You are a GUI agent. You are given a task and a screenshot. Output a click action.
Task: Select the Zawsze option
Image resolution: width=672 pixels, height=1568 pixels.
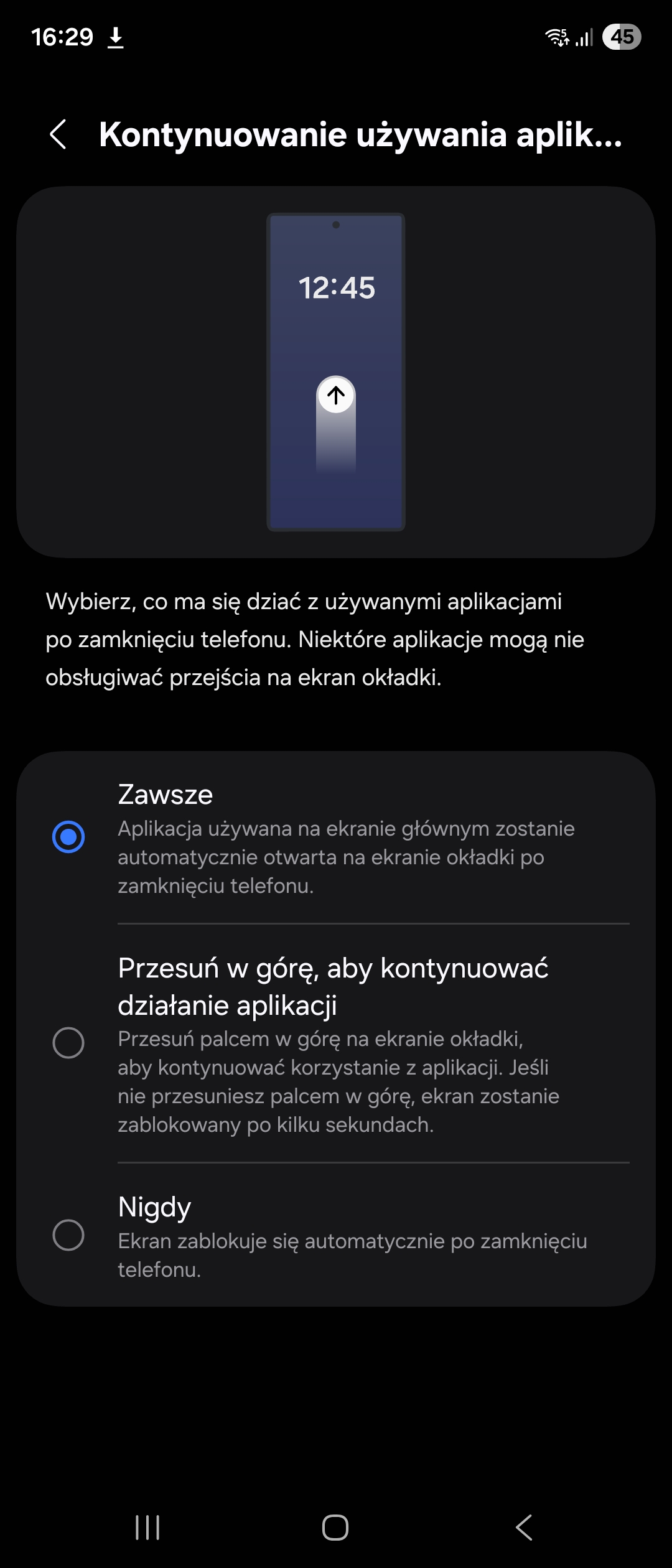tap(68, 837)
